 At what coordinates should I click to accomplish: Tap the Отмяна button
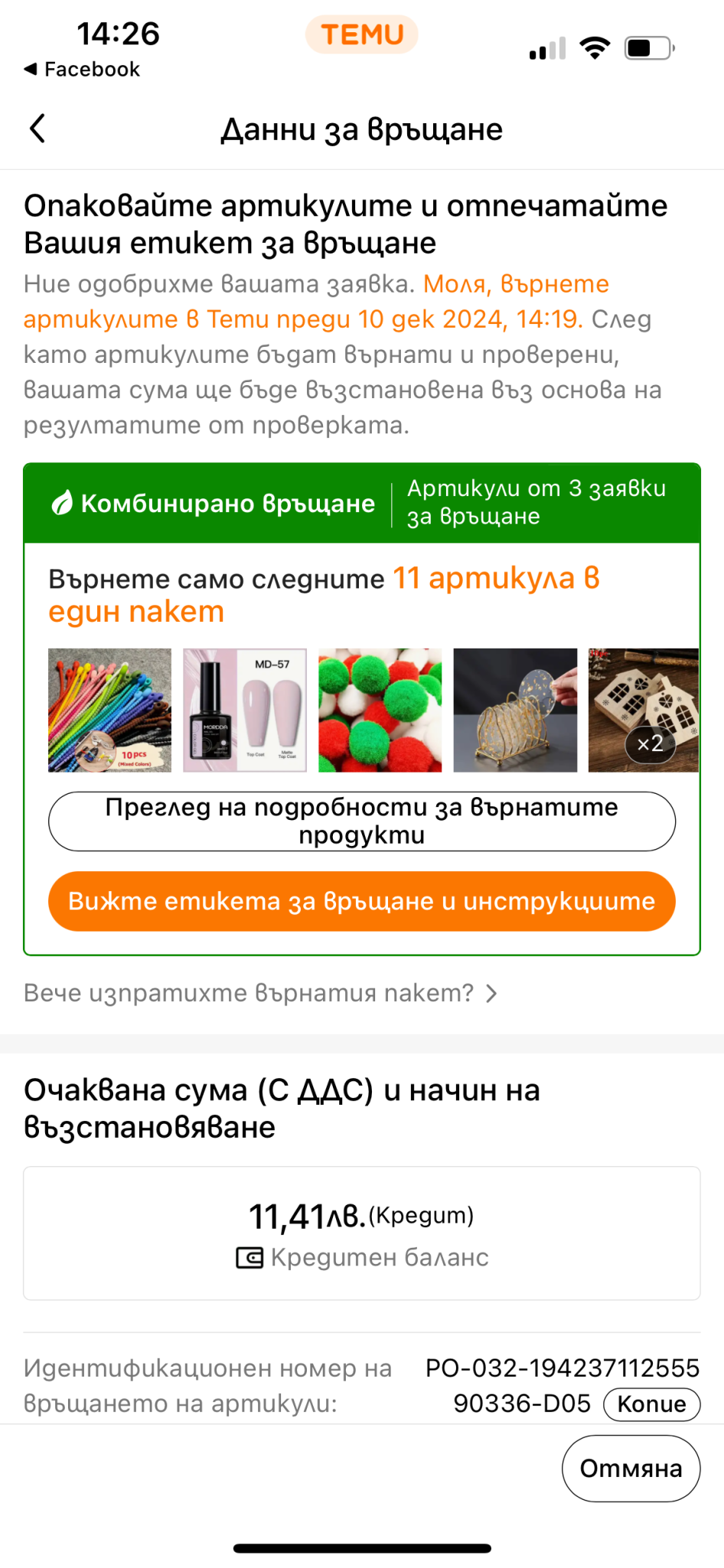(x=631, y=1468)
